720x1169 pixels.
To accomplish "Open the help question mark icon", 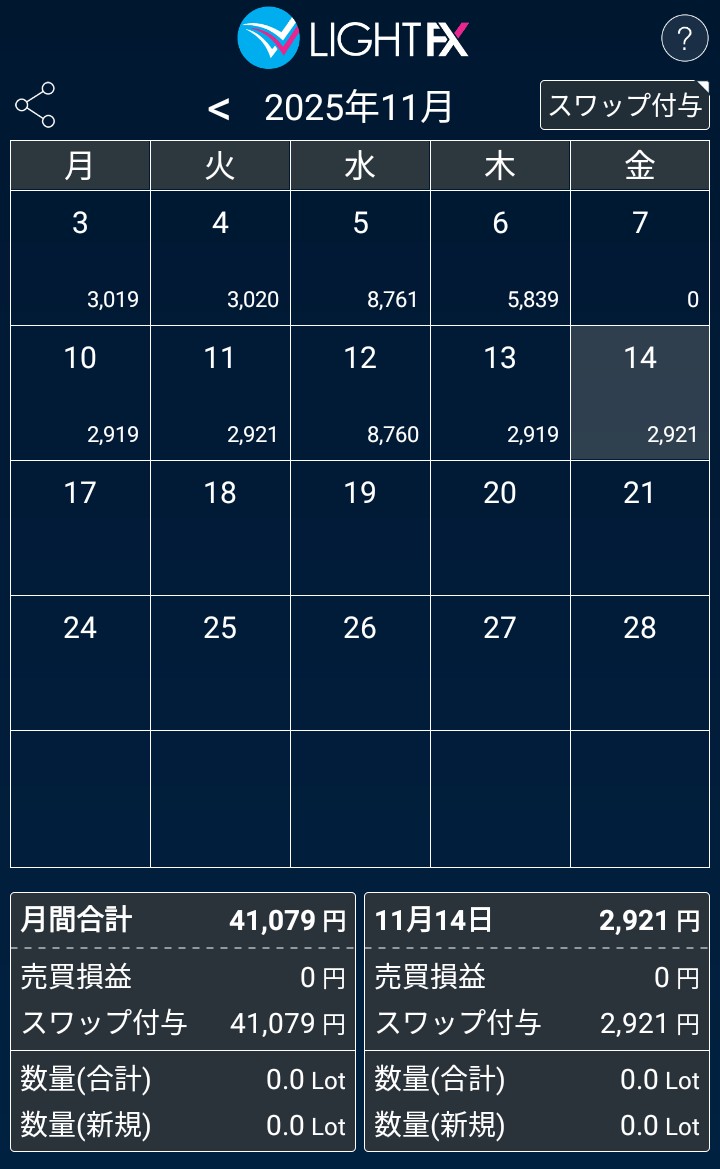I will tap(684, 40).
